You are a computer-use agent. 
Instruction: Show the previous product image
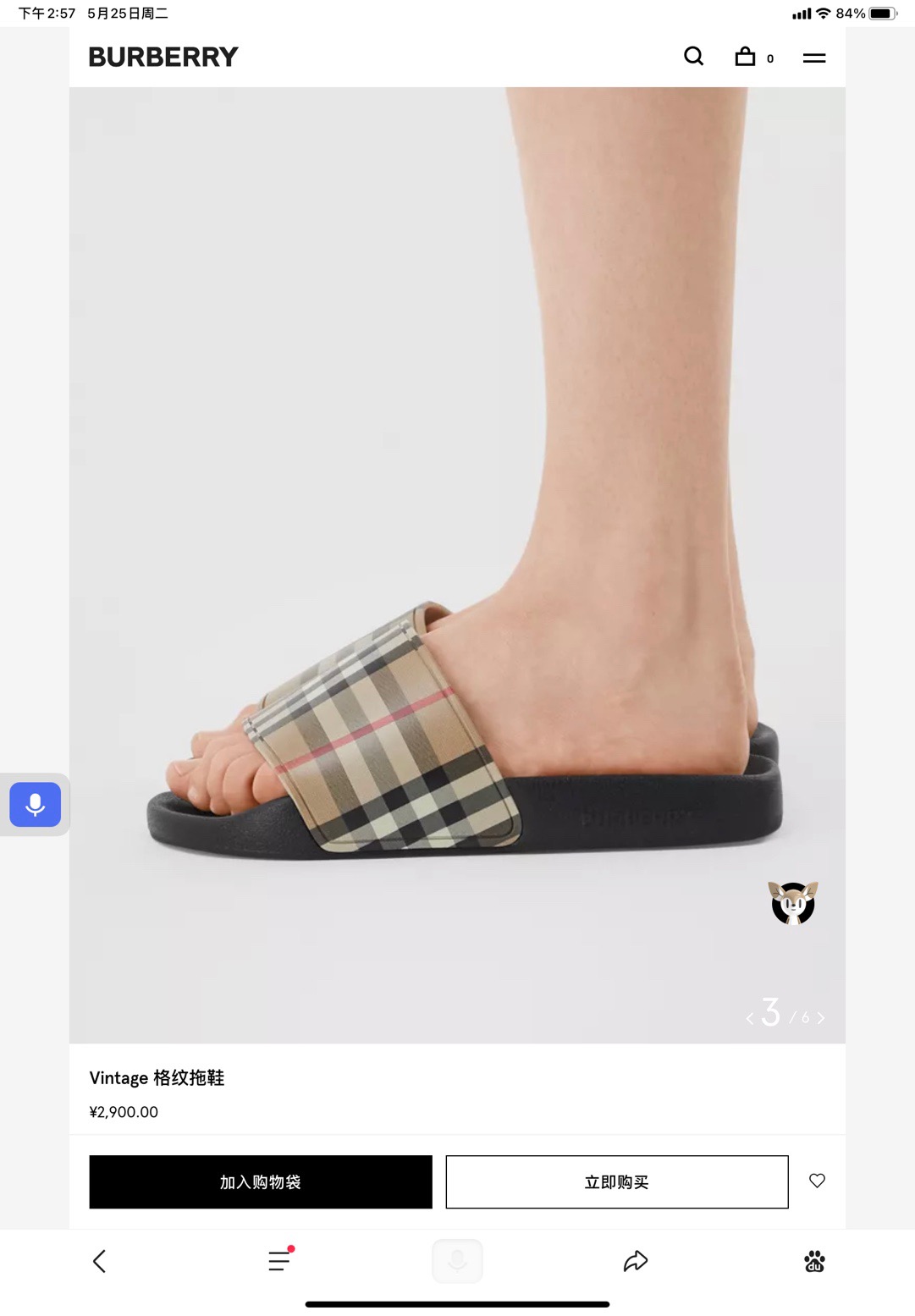coord(750,1018)
